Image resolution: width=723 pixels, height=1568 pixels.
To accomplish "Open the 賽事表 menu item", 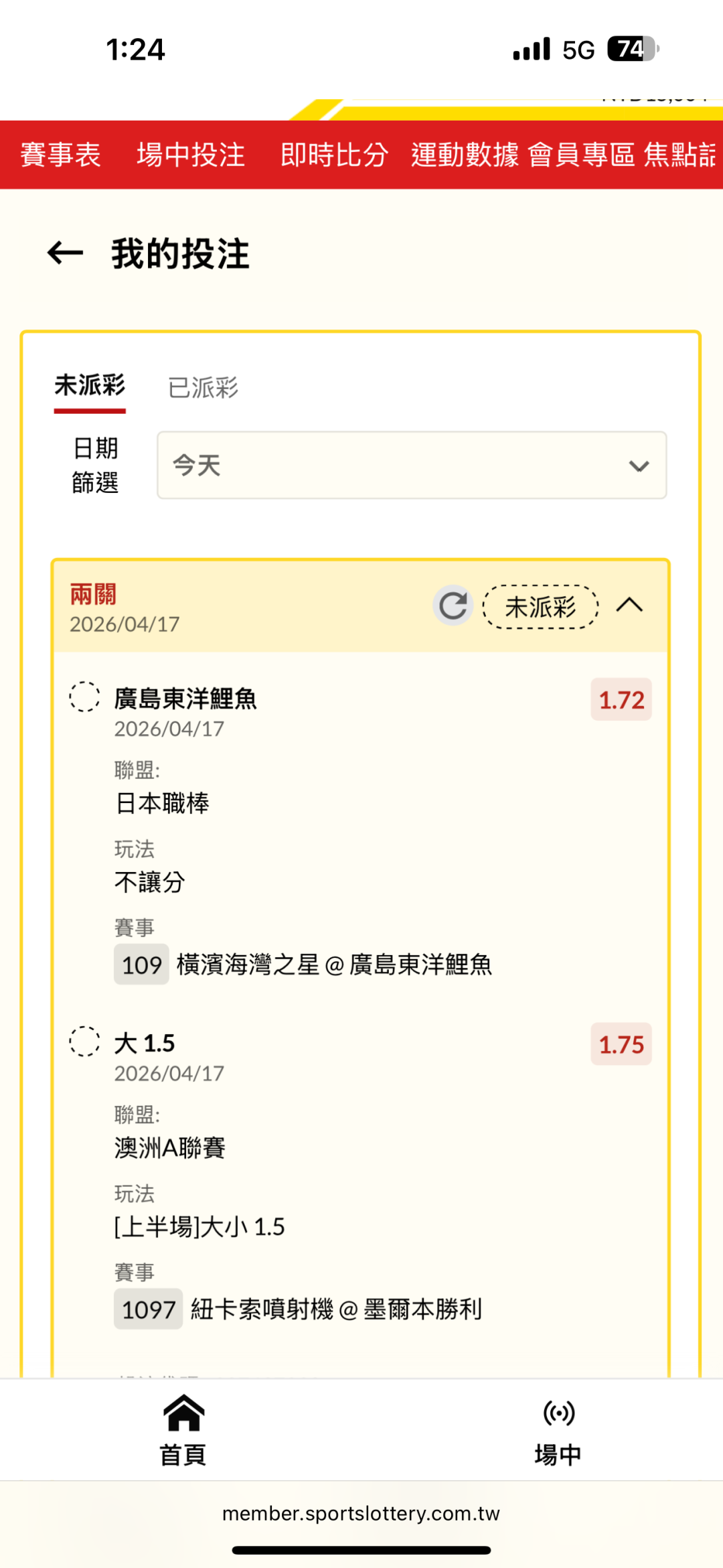I will click(x=60, y=155).
